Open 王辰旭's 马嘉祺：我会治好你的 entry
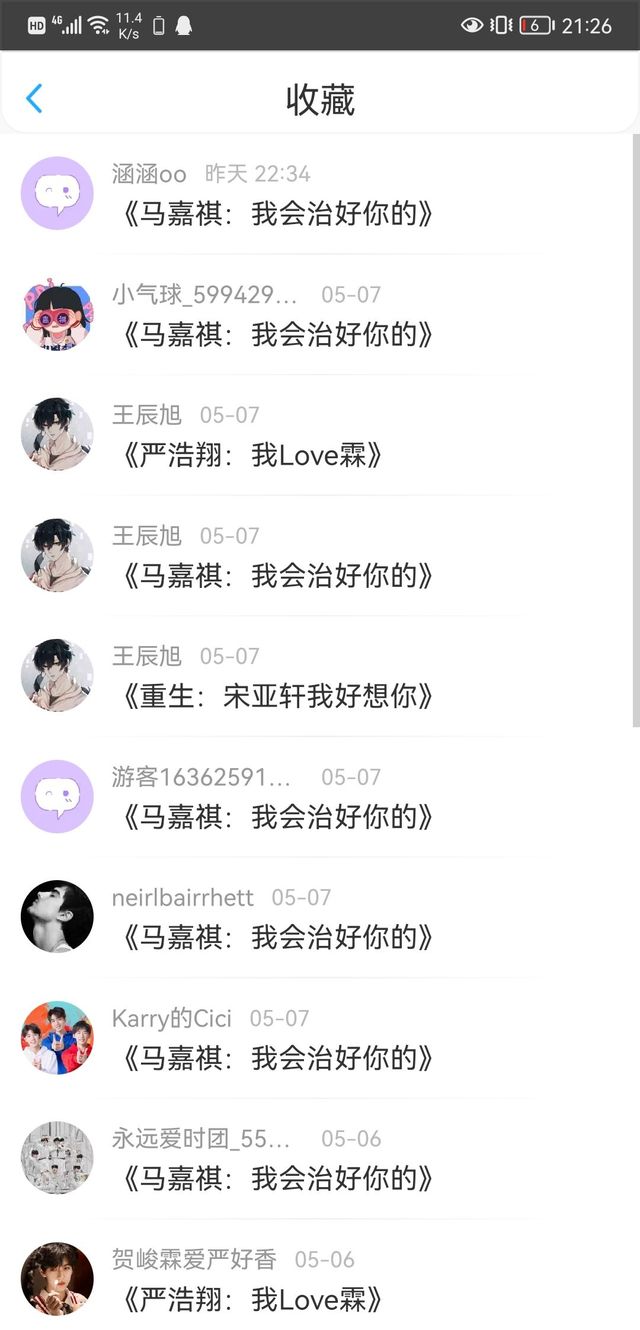Image resolution: width=640 pixels, height=1330 pixels. 278,576
